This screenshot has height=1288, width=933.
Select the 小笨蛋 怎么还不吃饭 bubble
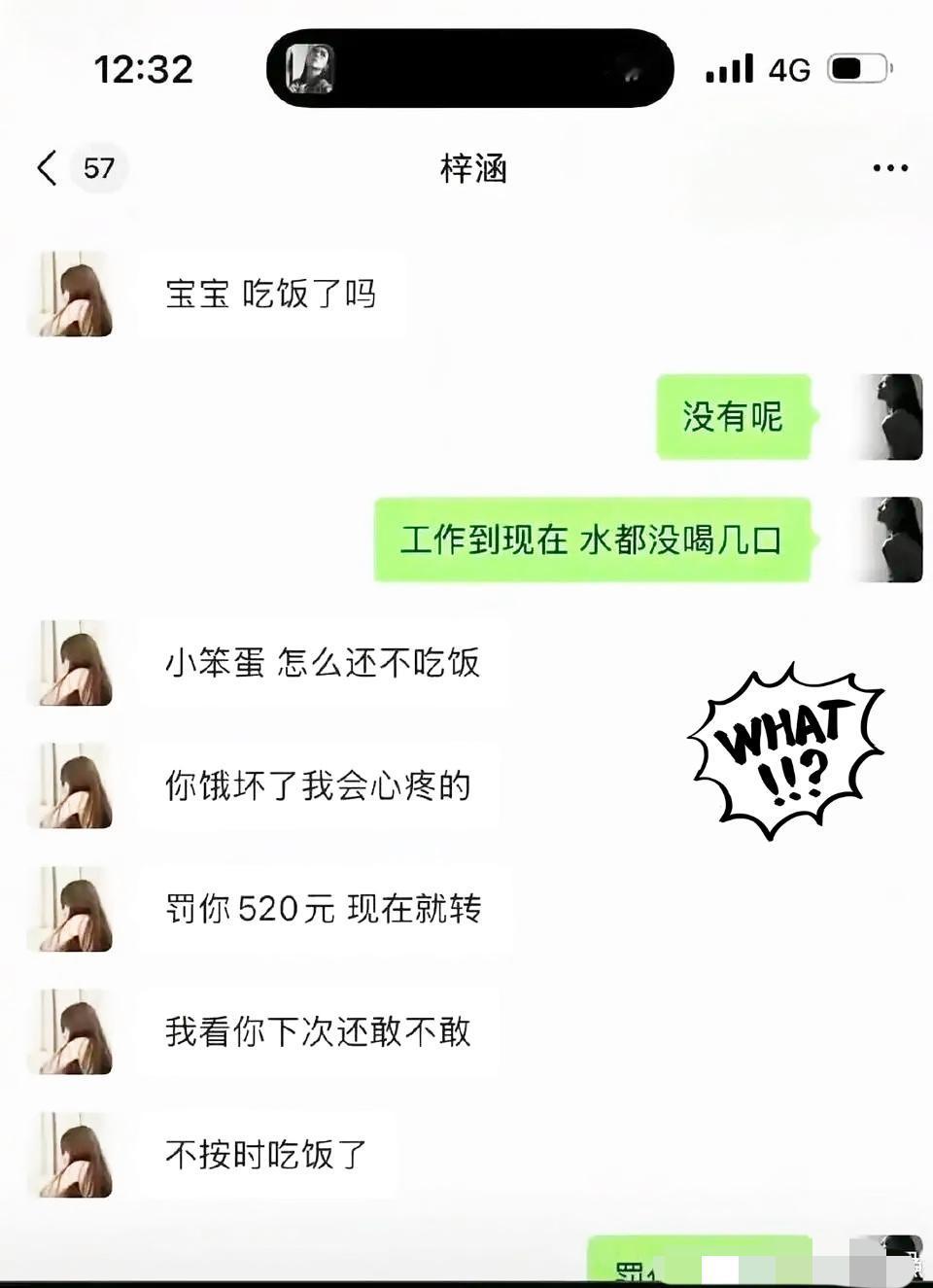click(x=321, y=662)
